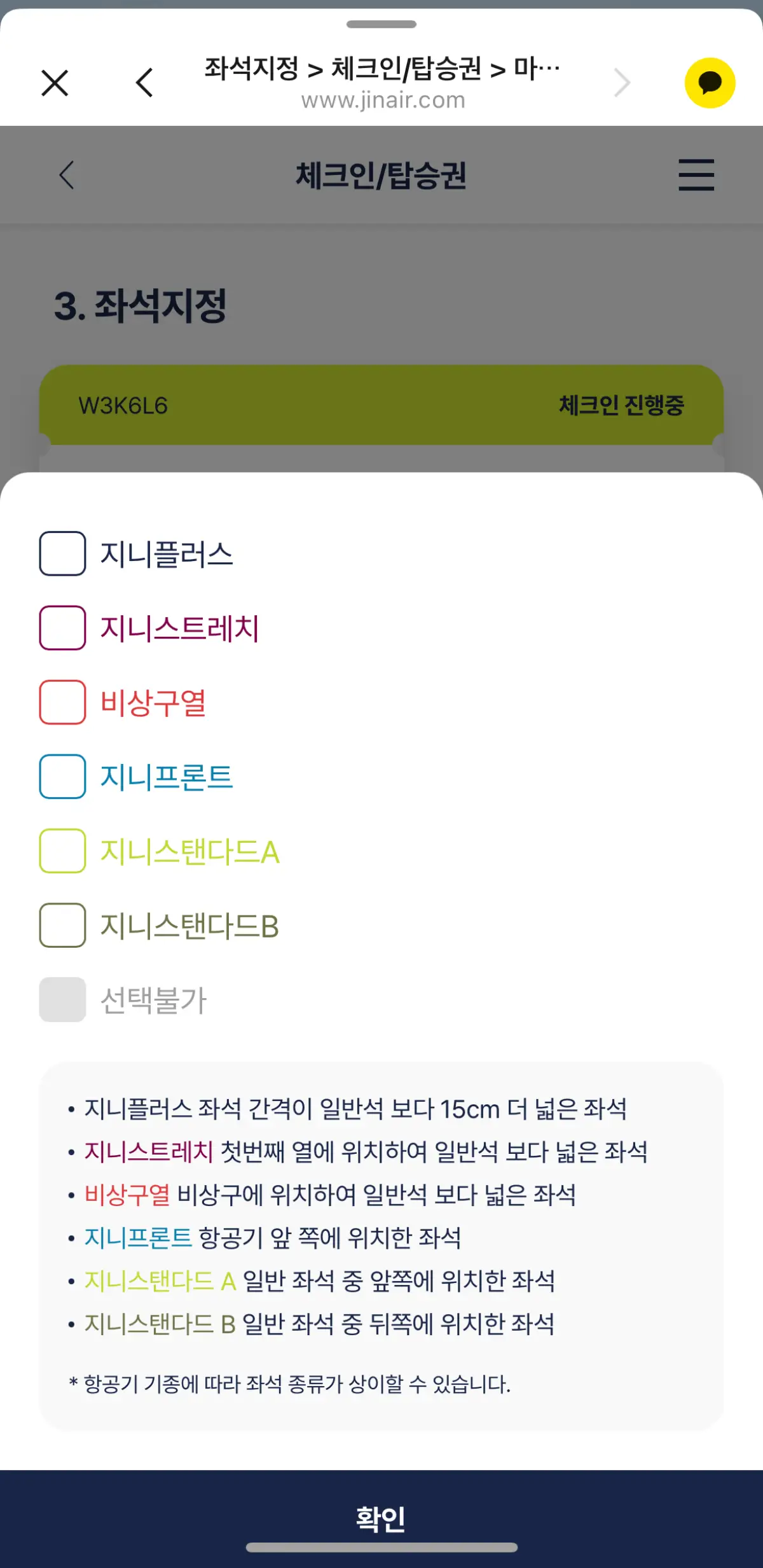Select the W3K6L6 booking banner showing 체크인 진행중
The image size is (763, 1568).
coord(381,405)
